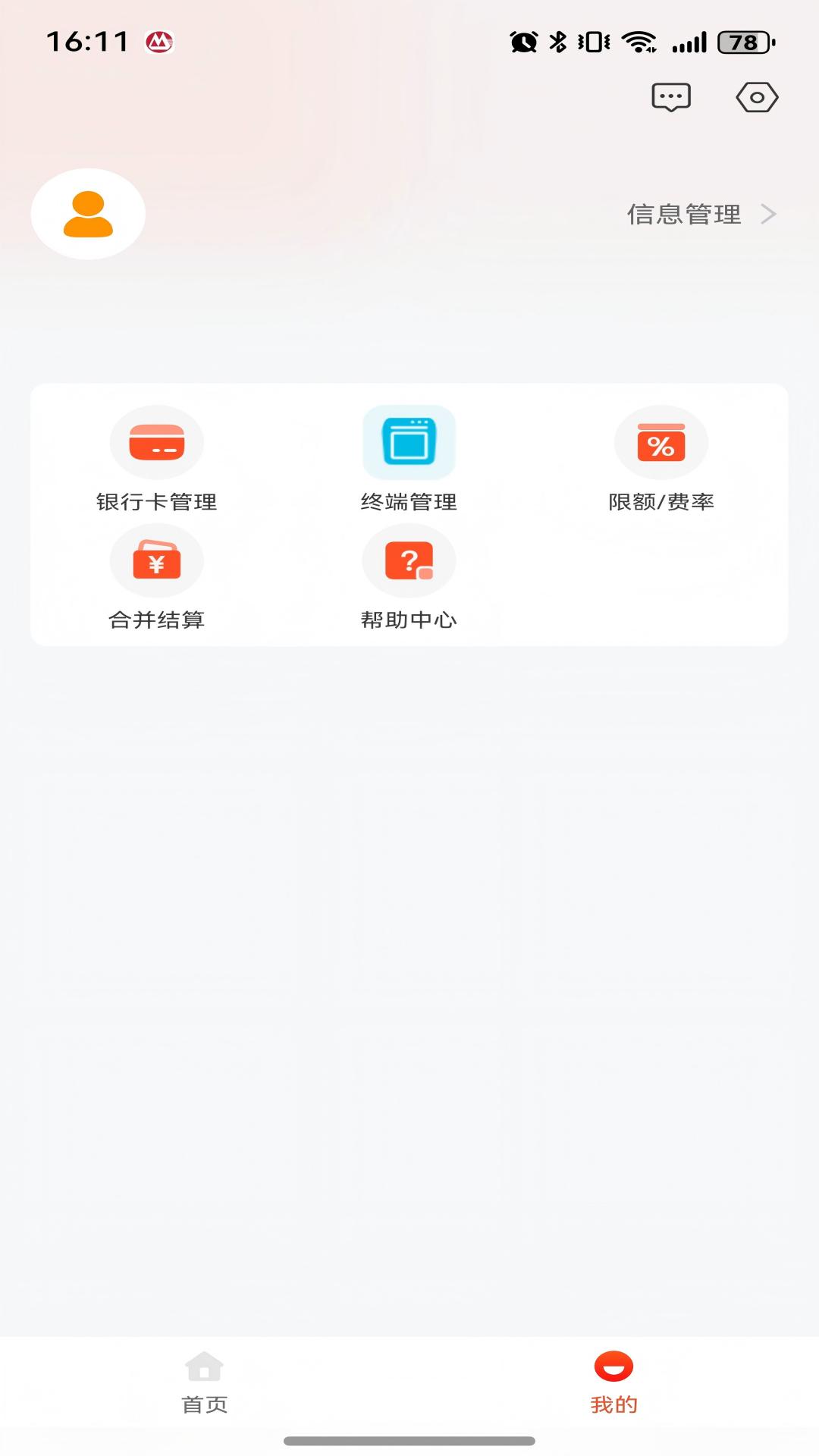Screen dimensions: 819x1456
Task: Open 信息管理 (Information management)
Action: tap(701, 215)
